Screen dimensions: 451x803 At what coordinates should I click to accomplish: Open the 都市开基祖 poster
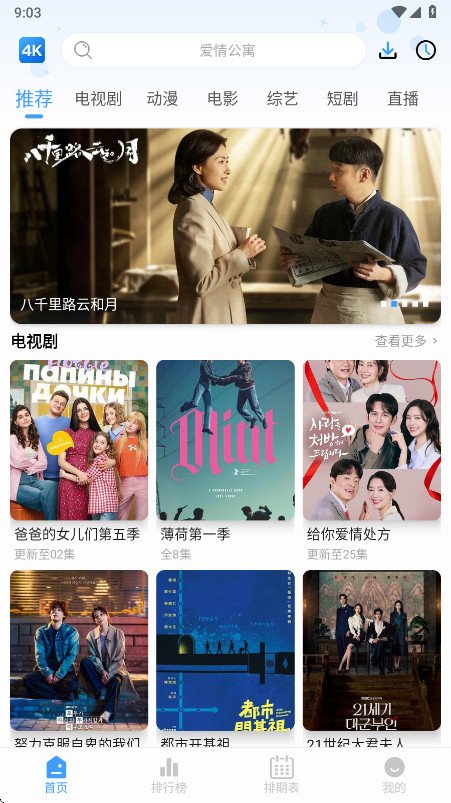point(225,650)
